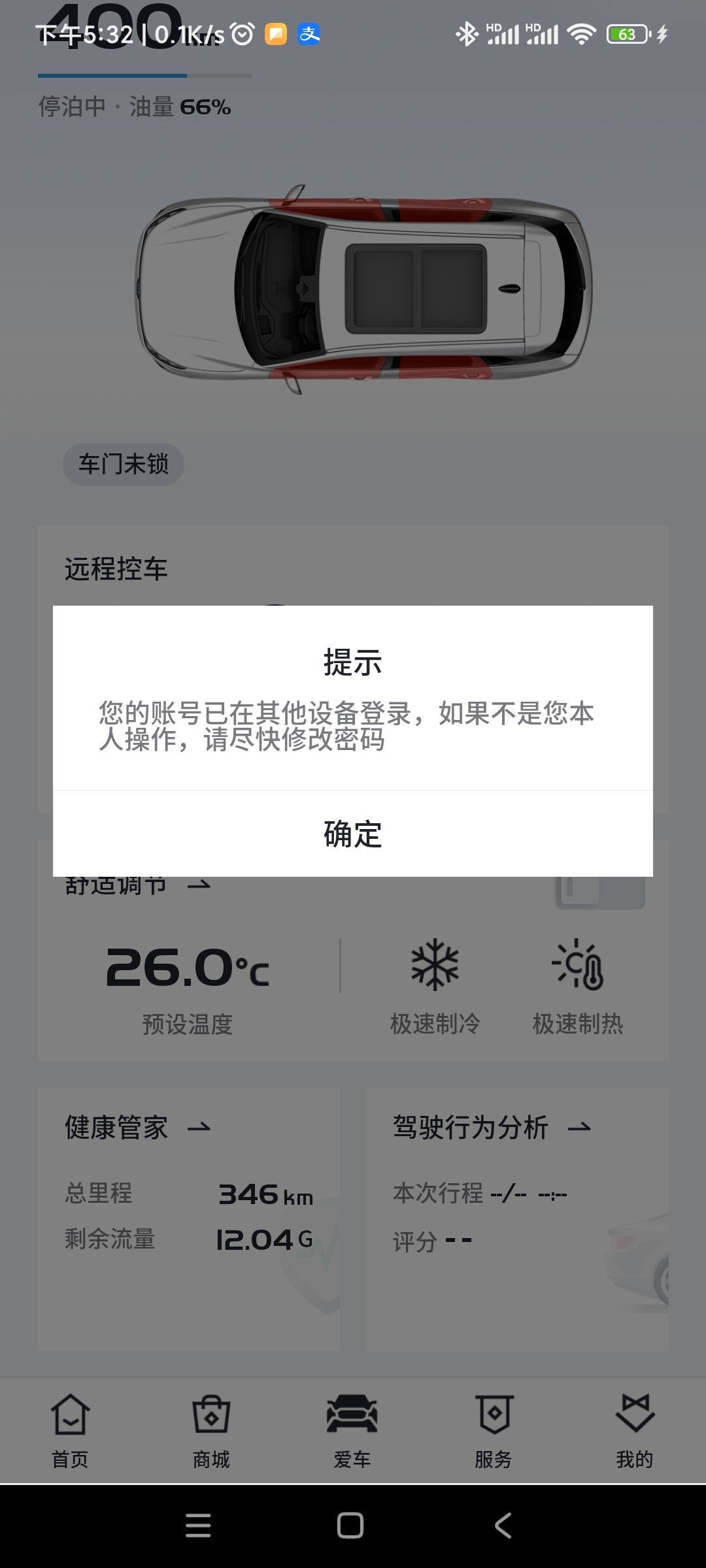Select the 爱车 tab
The height and width of the screenshot is (1568, 706).
(x=352, y=1431)
